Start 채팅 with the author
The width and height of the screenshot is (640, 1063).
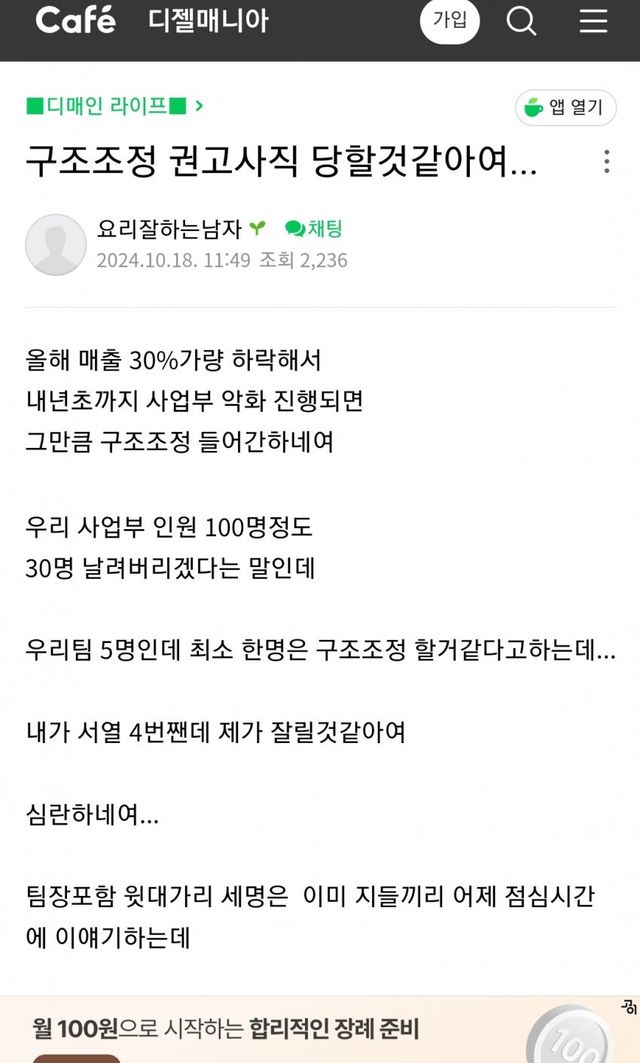(313, 229)
